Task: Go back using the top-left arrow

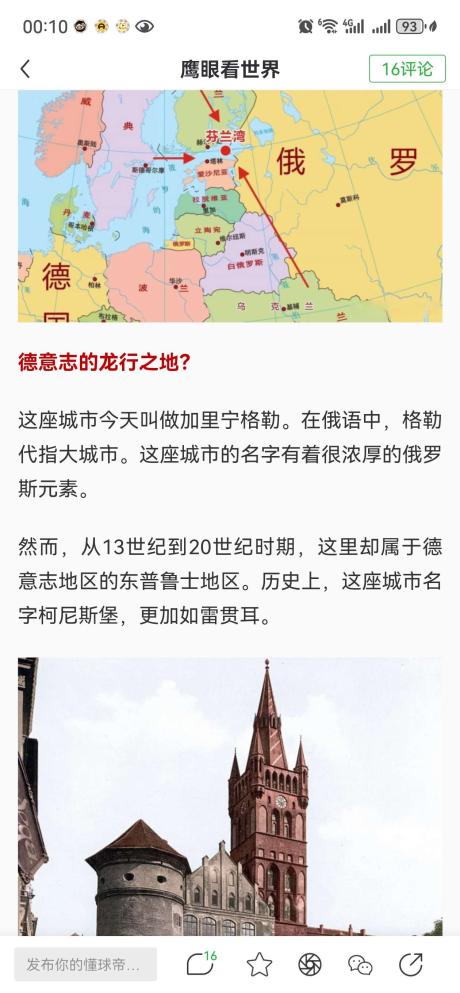Action: coord(25,69)
